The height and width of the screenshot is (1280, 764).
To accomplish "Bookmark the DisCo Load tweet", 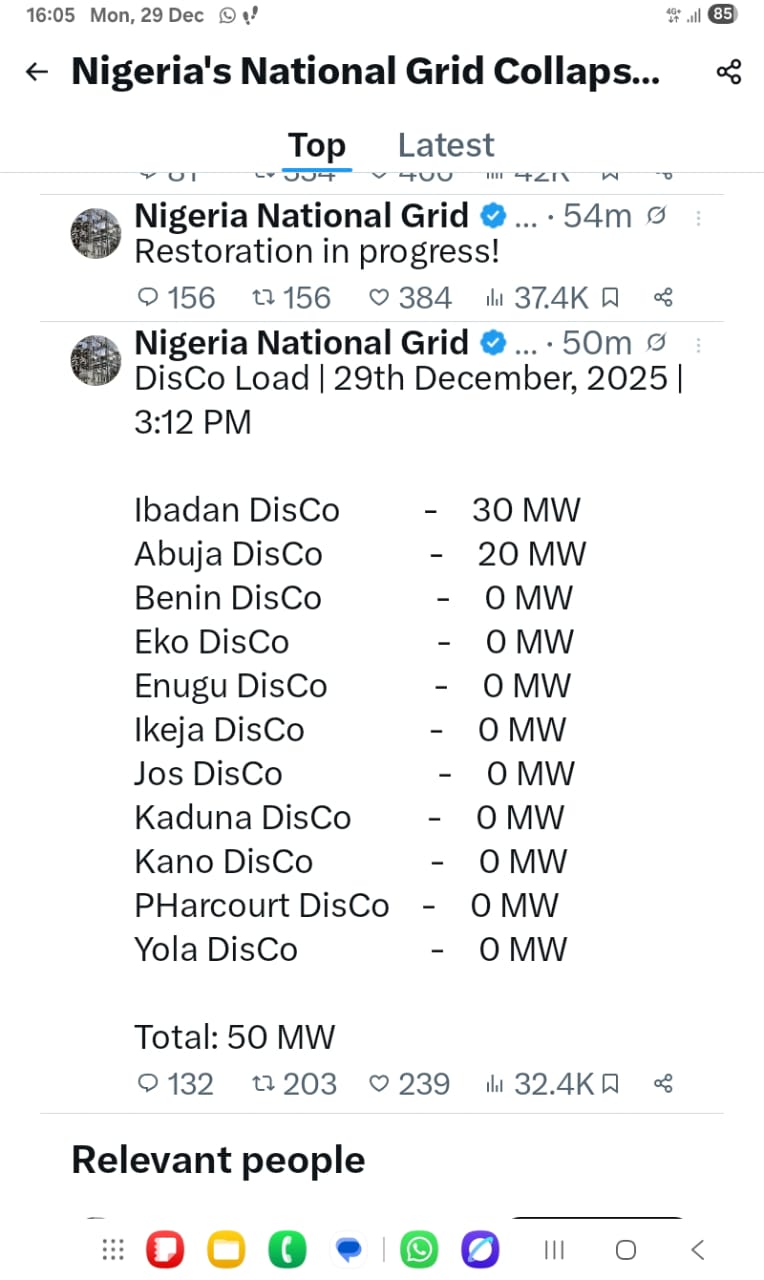I will [x=611, y=1083].
